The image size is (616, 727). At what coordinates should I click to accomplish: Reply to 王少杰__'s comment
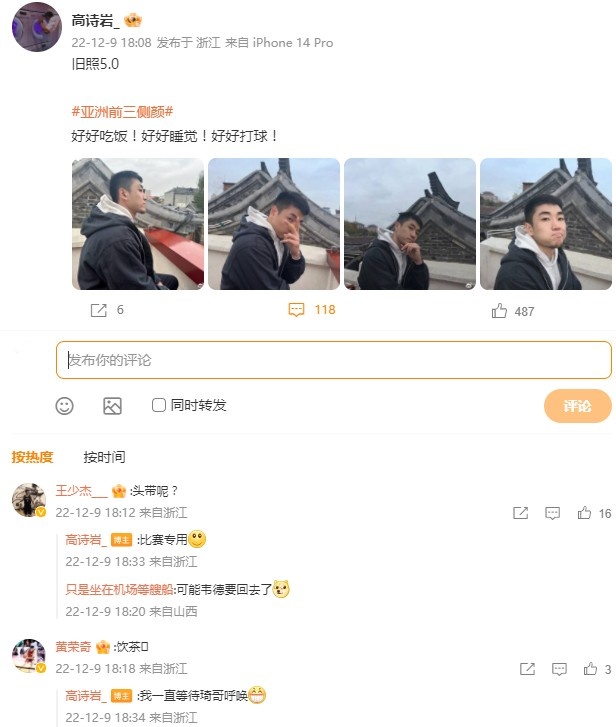coord(552,513)
